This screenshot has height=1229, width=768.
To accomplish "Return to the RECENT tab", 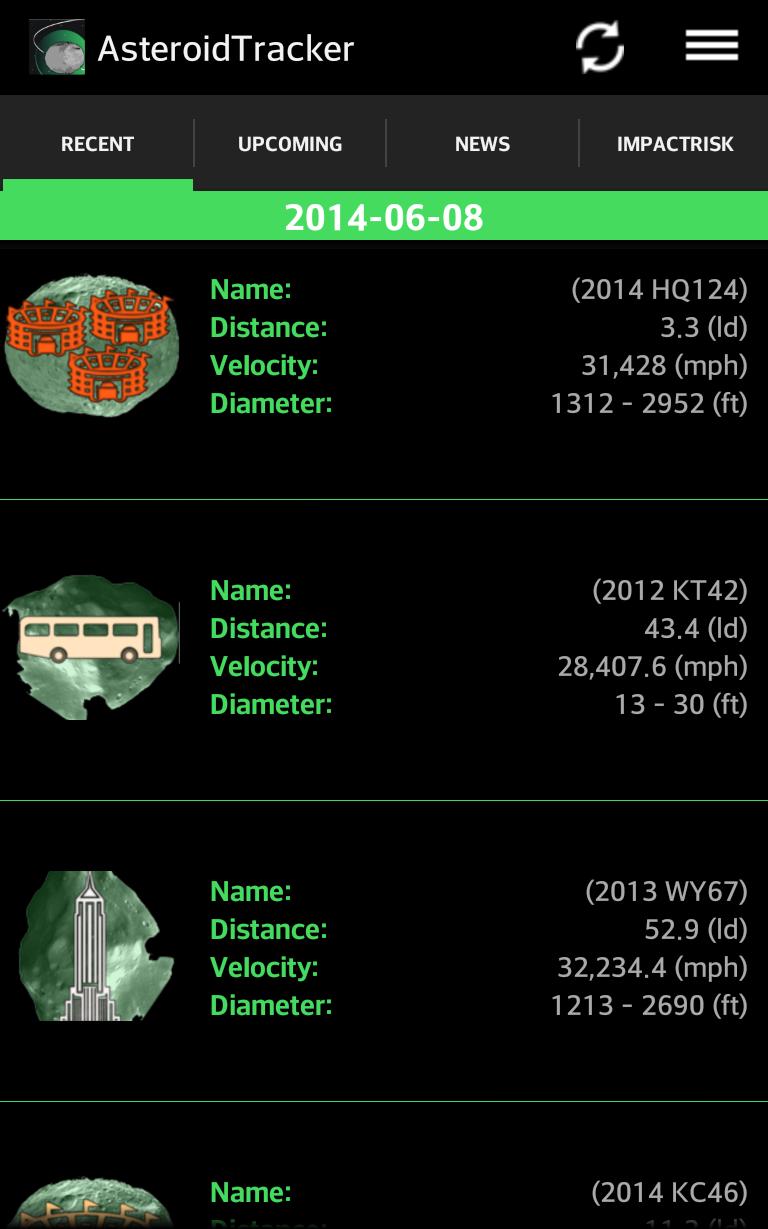I will 96,143.
